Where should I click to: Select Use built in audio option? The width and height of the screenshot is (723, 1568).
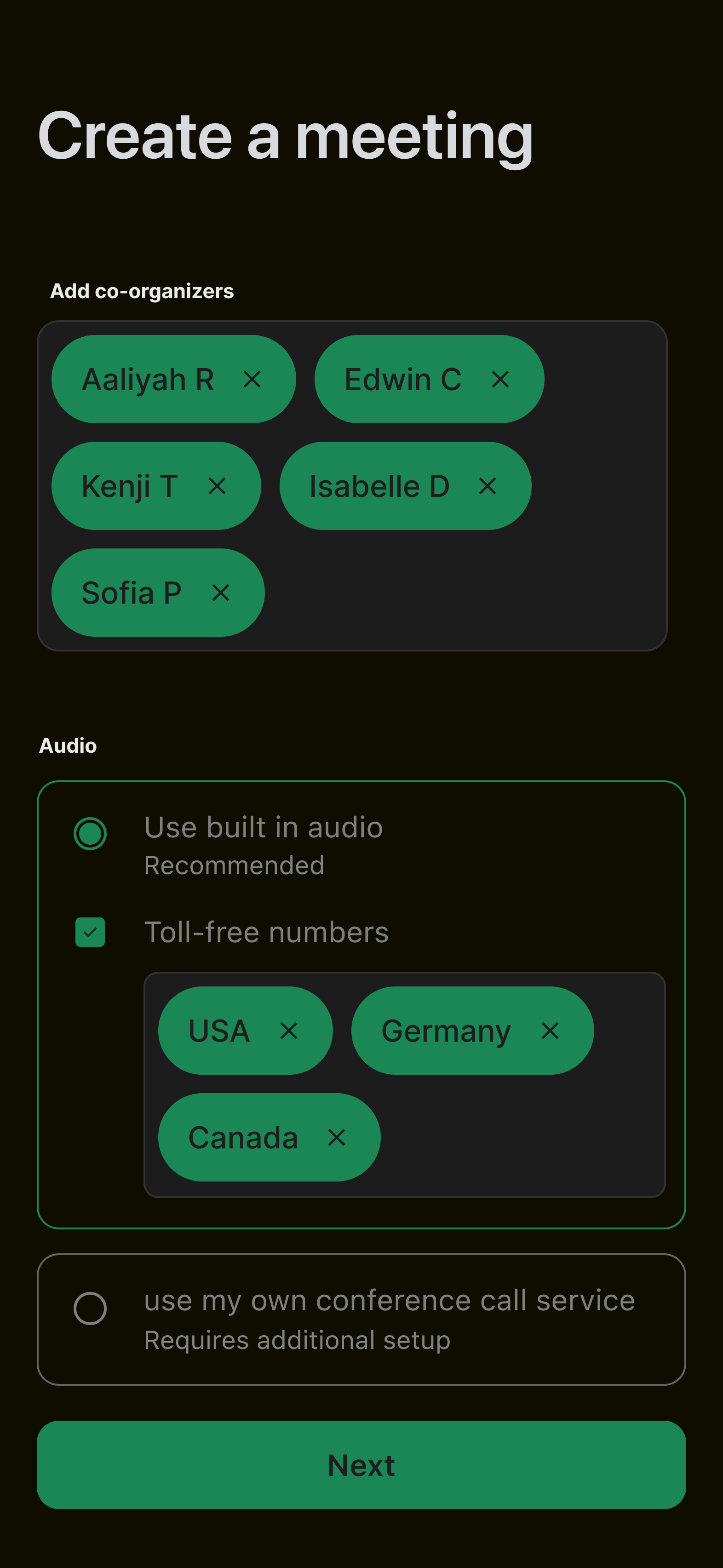point(90,833)
